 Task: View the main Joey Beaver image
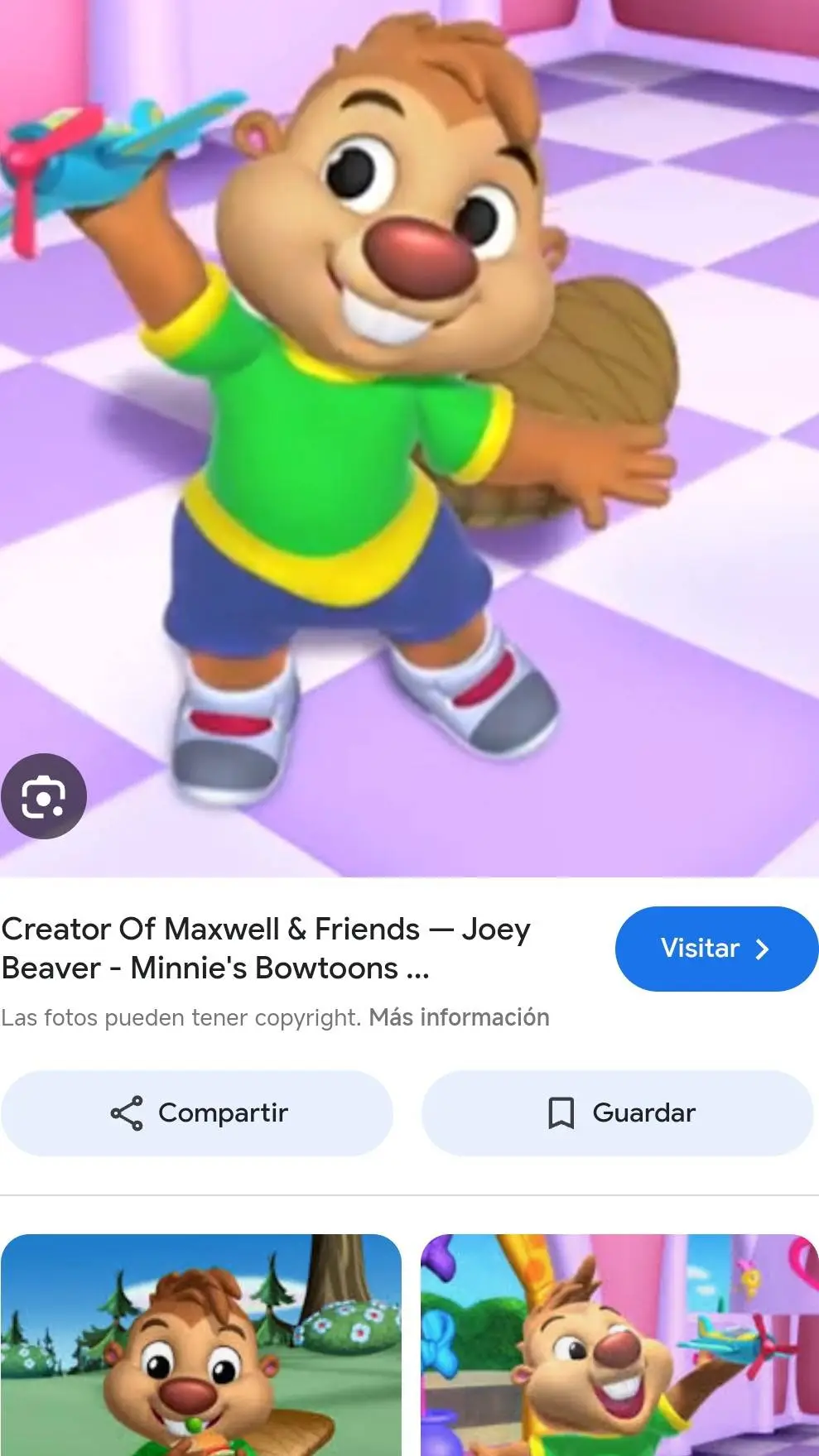tap(409, 414)
